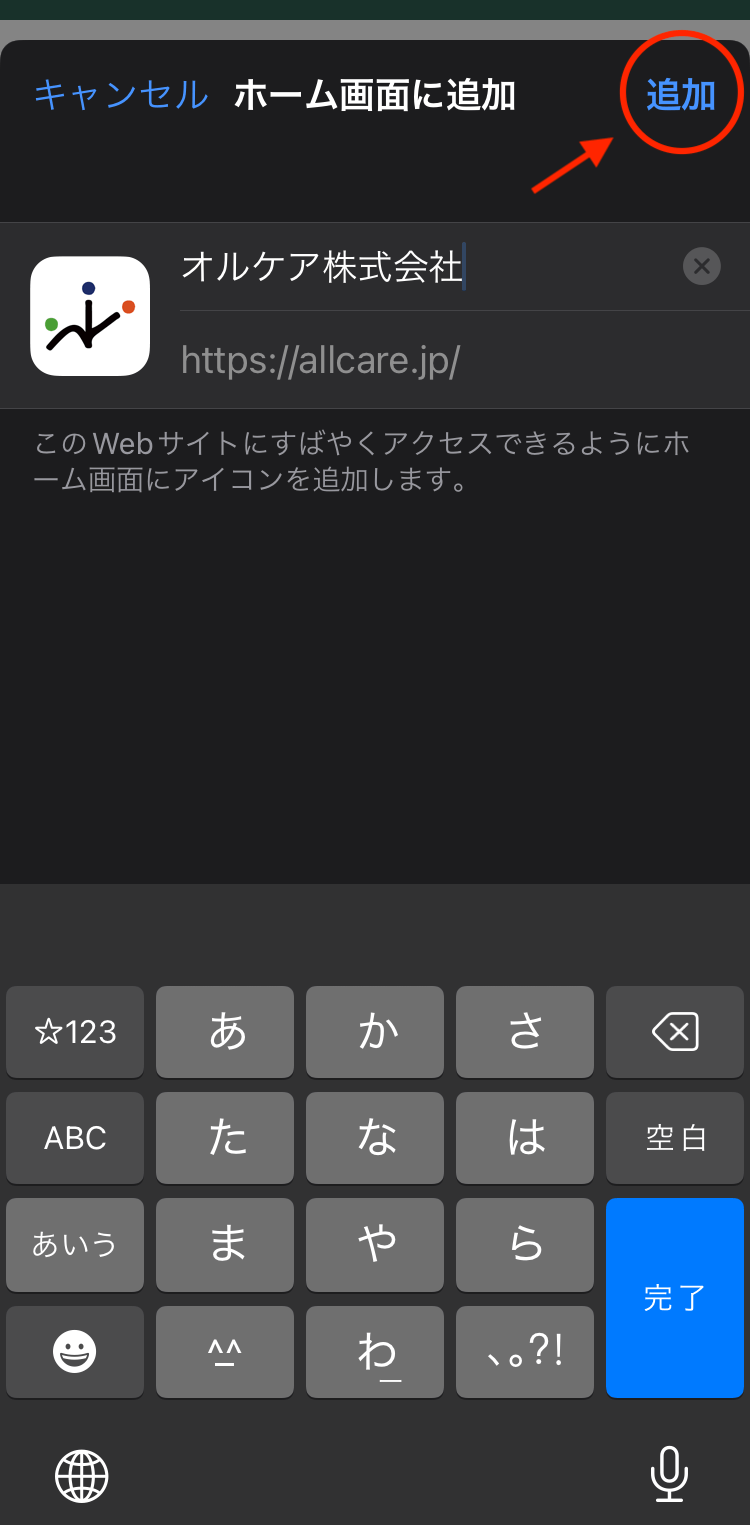Type the ま key

225,1245
